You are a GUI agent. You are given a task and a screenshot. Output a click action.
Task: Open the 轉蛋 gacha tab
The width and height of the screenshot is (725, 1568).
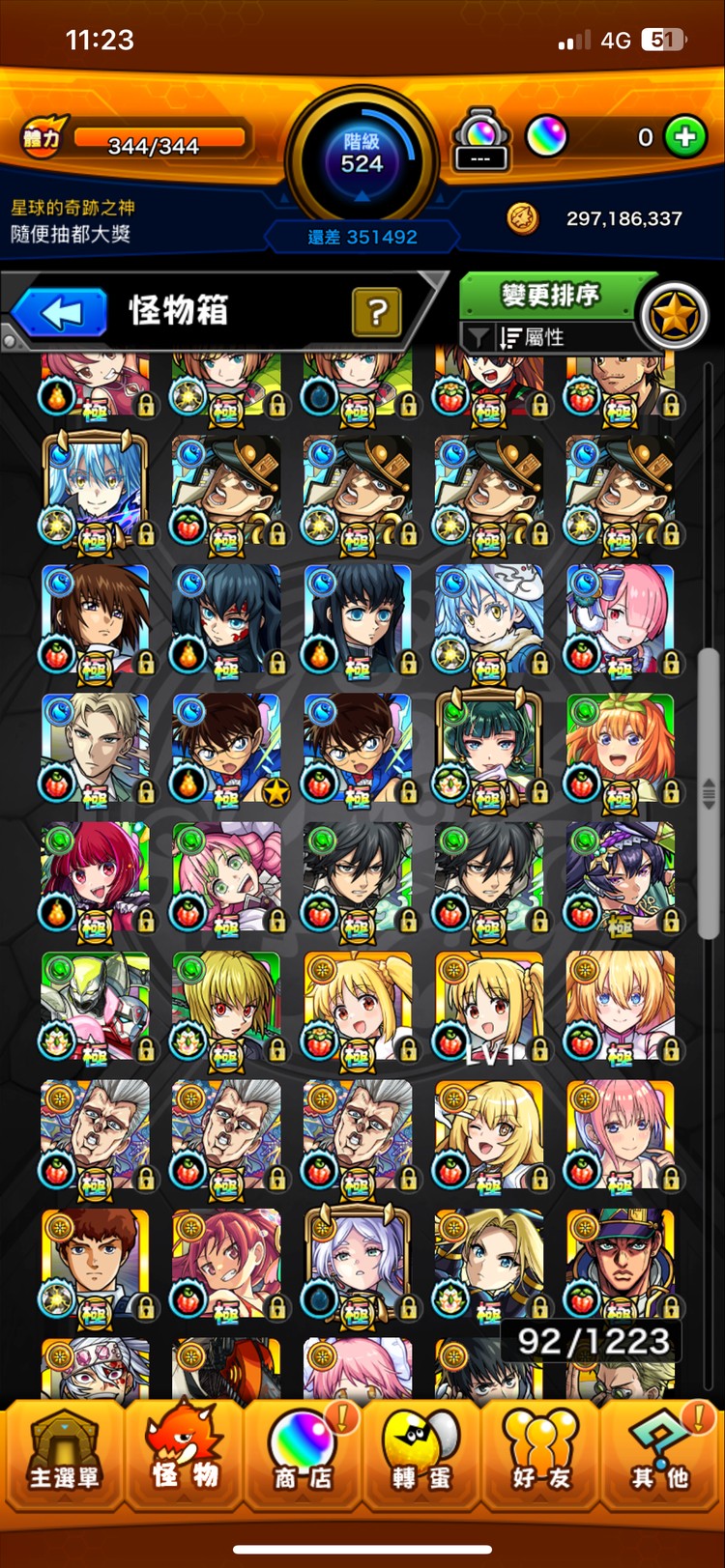point(422,1456)
